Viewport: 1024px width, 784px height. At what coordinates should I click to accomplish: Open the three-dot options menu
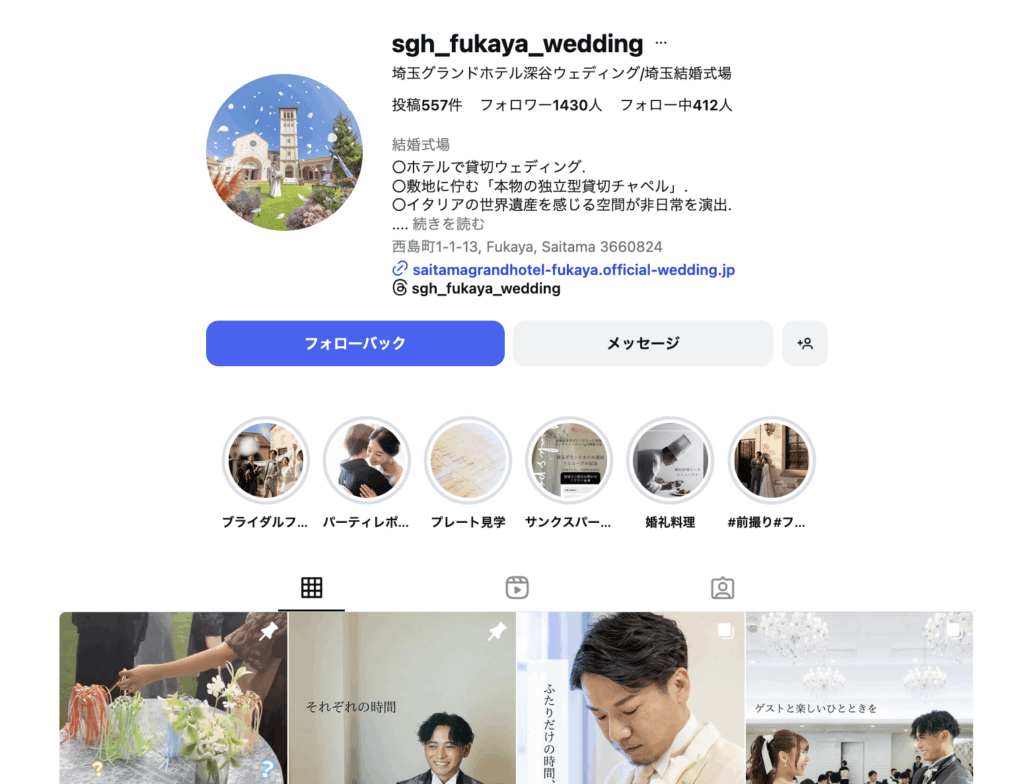click(x=660, y=44)
